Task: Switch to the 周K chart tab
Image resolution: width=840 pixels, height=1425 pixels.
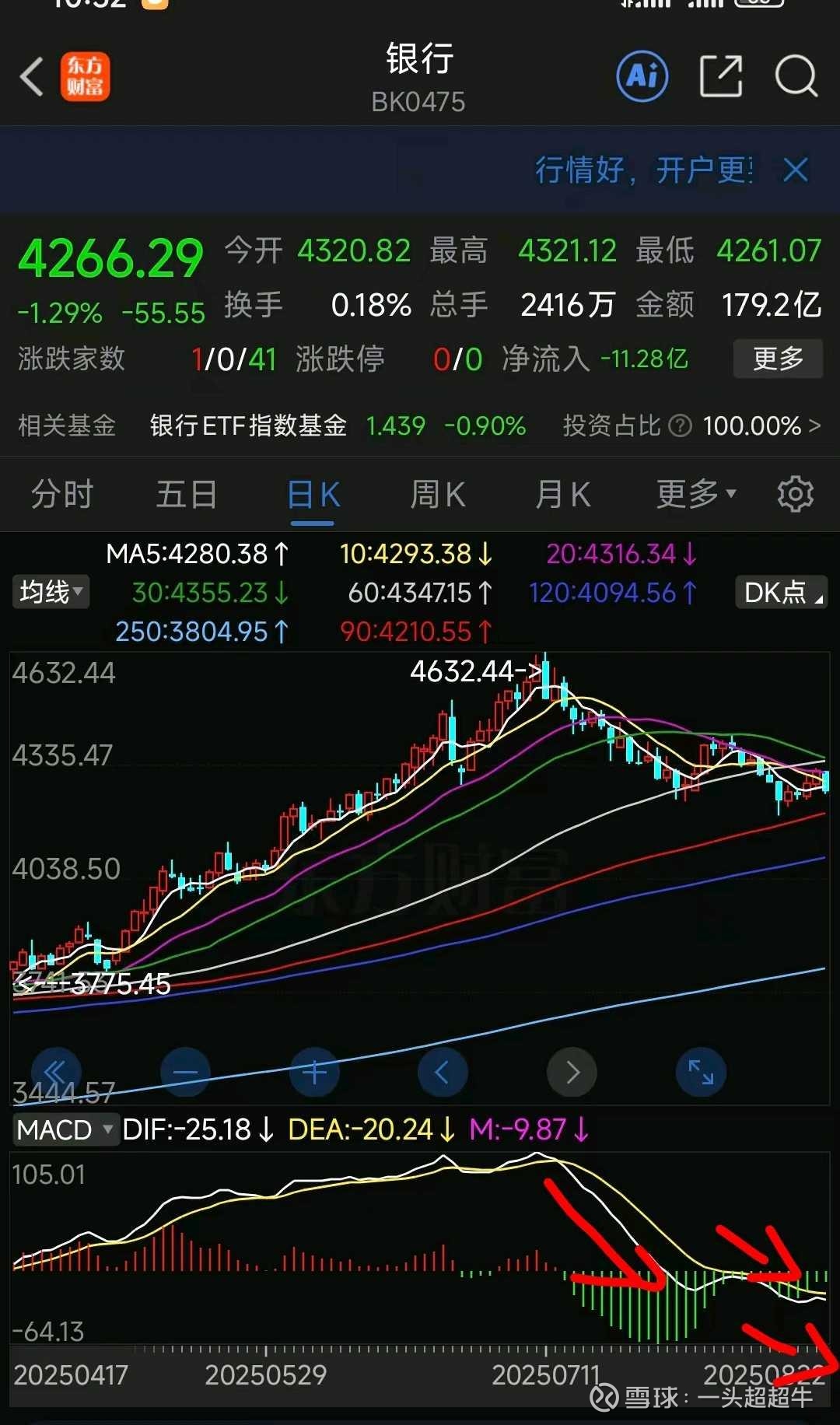Action: pos(437,495)
